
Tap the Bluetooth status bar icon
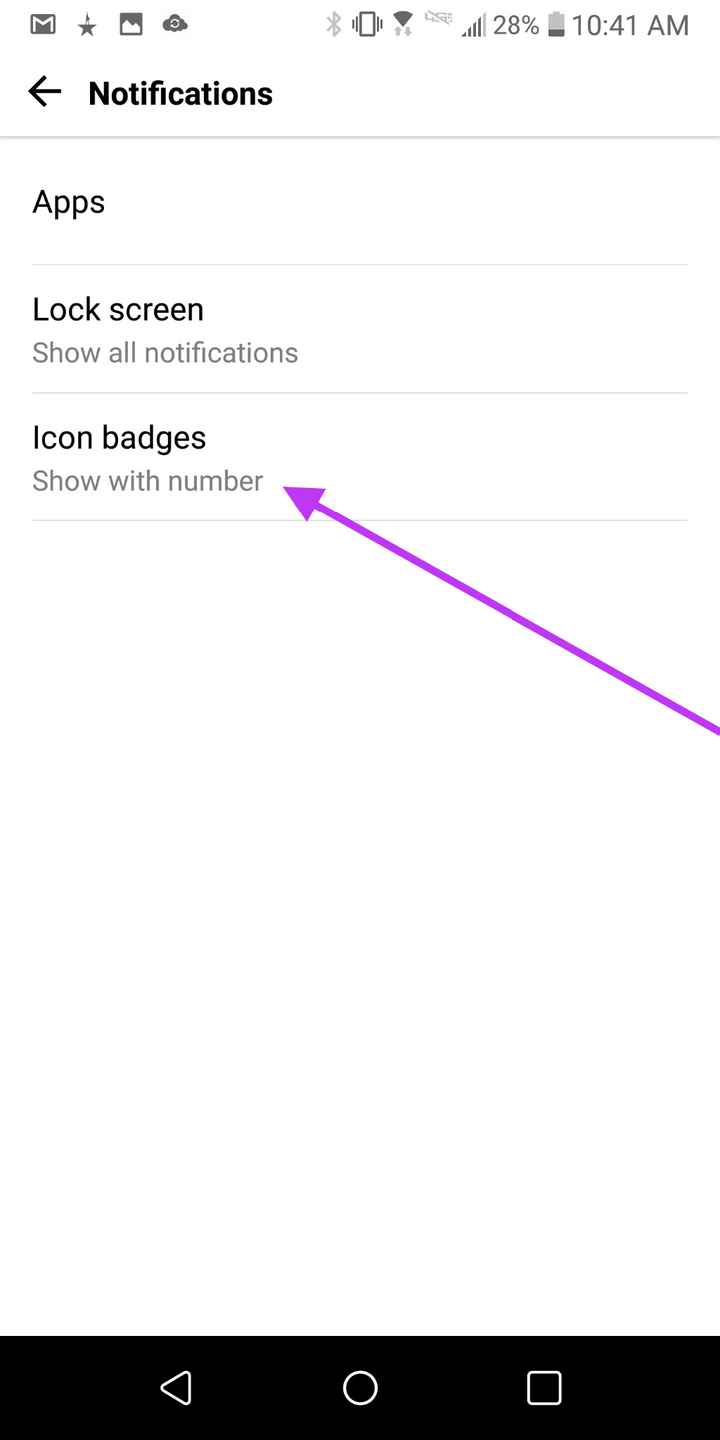point(335,23)
